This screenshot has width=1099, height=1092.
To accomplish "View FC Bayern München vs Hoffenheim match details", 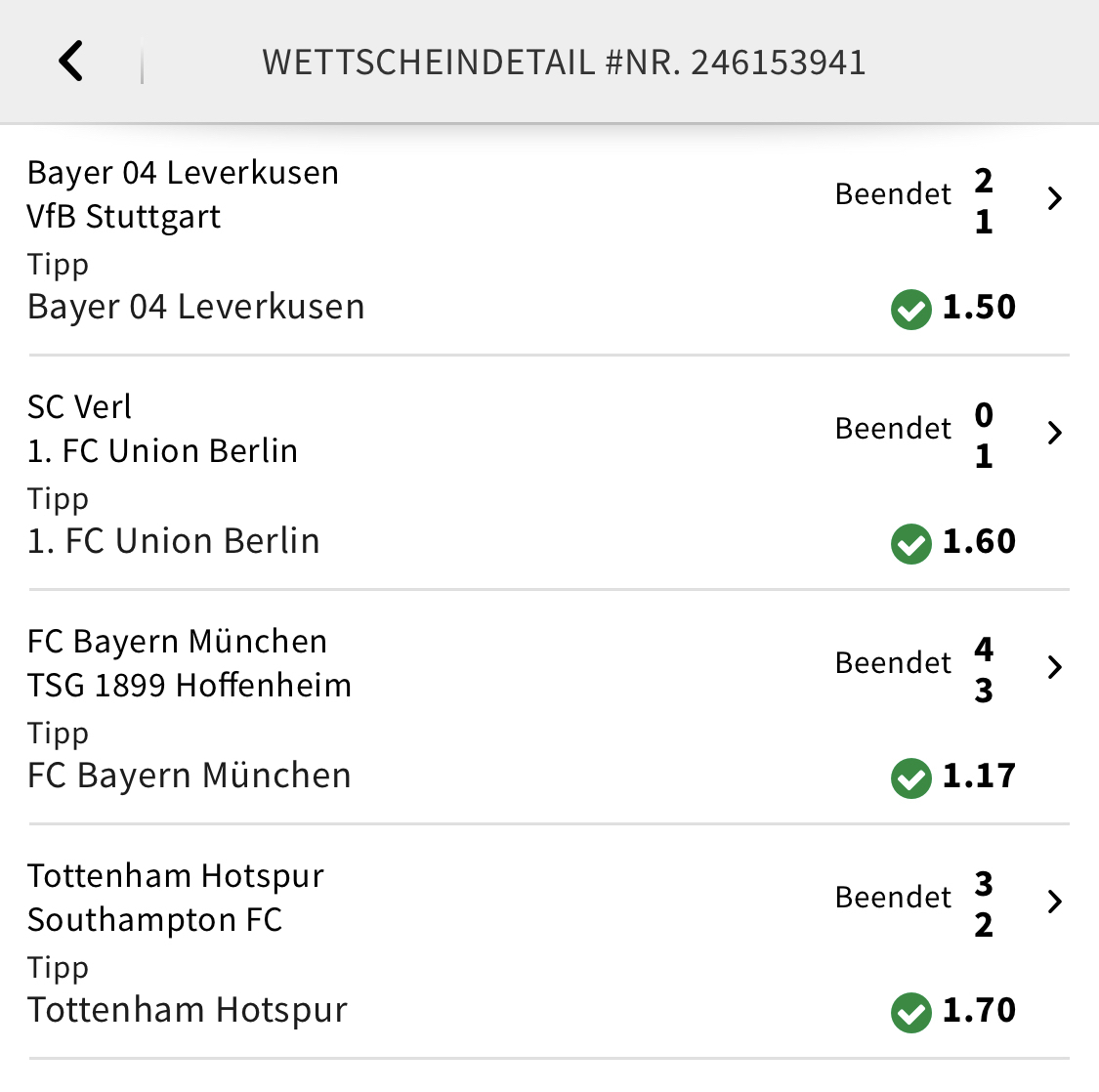I will tap(1053, 667).
